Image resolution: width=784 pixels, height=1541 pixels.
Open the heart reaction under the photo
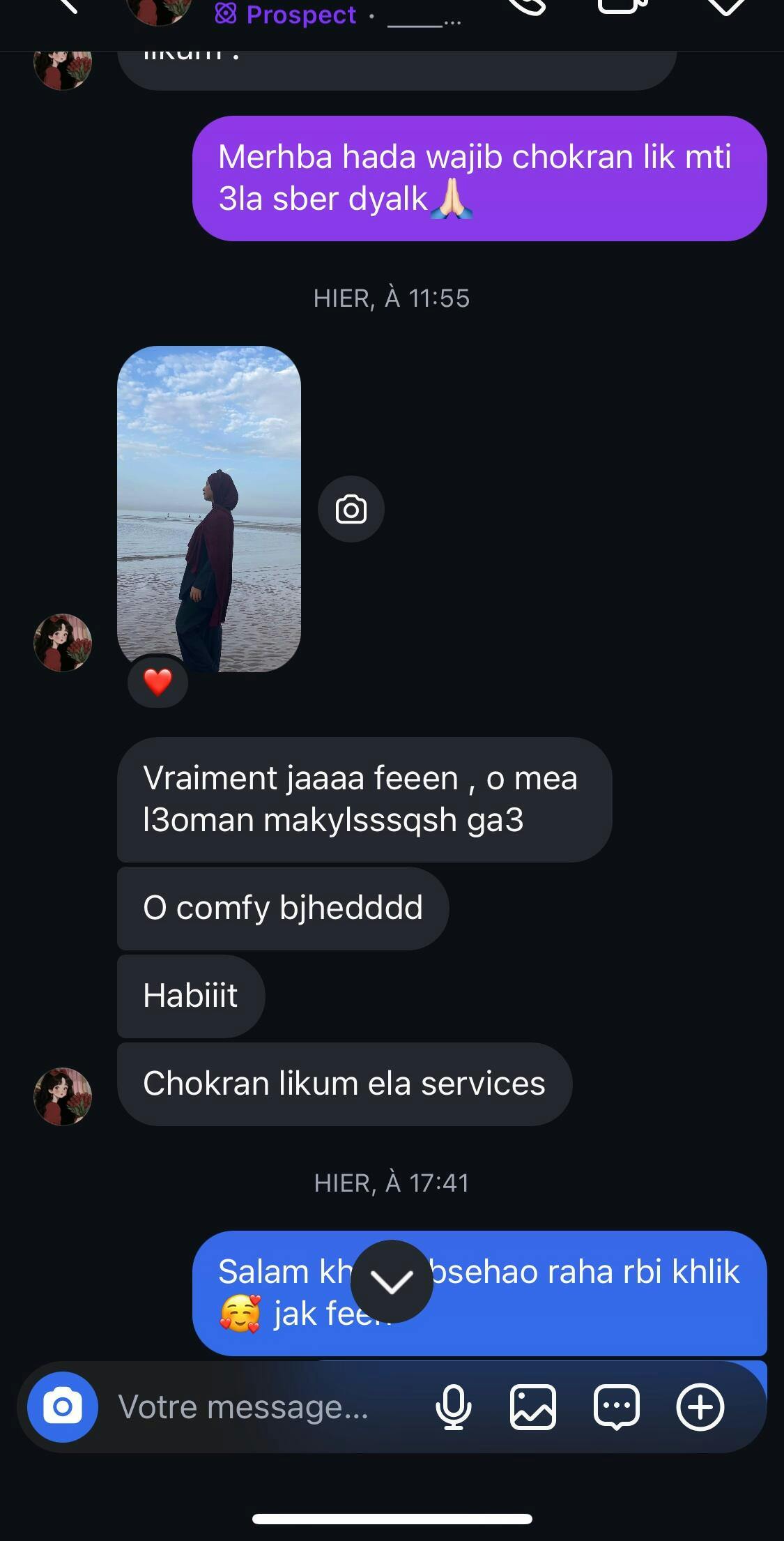pyautogui.click(x=157, y=682)
